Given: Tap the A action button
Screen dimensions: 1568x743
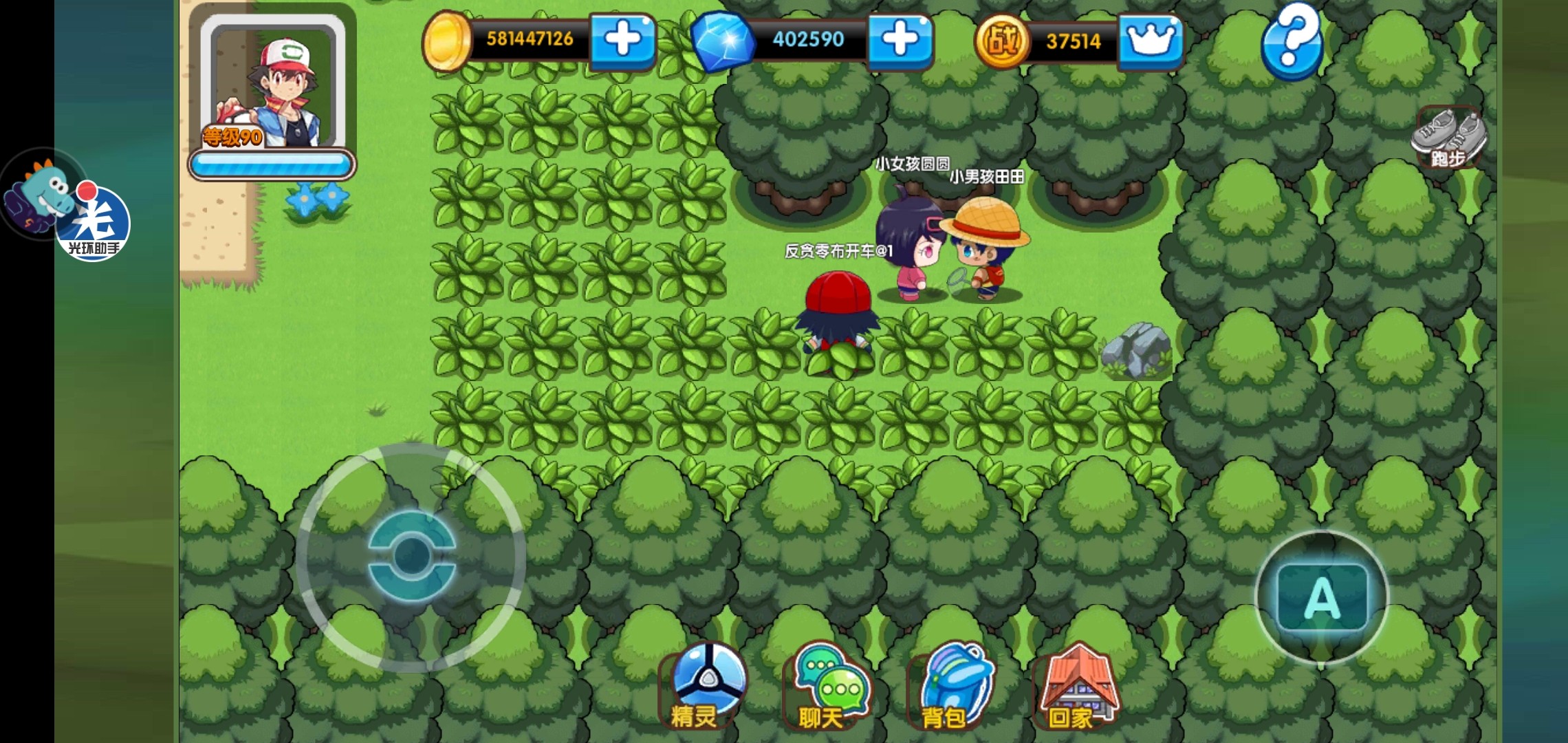Looking at the screenshot, I should 1322,597.
